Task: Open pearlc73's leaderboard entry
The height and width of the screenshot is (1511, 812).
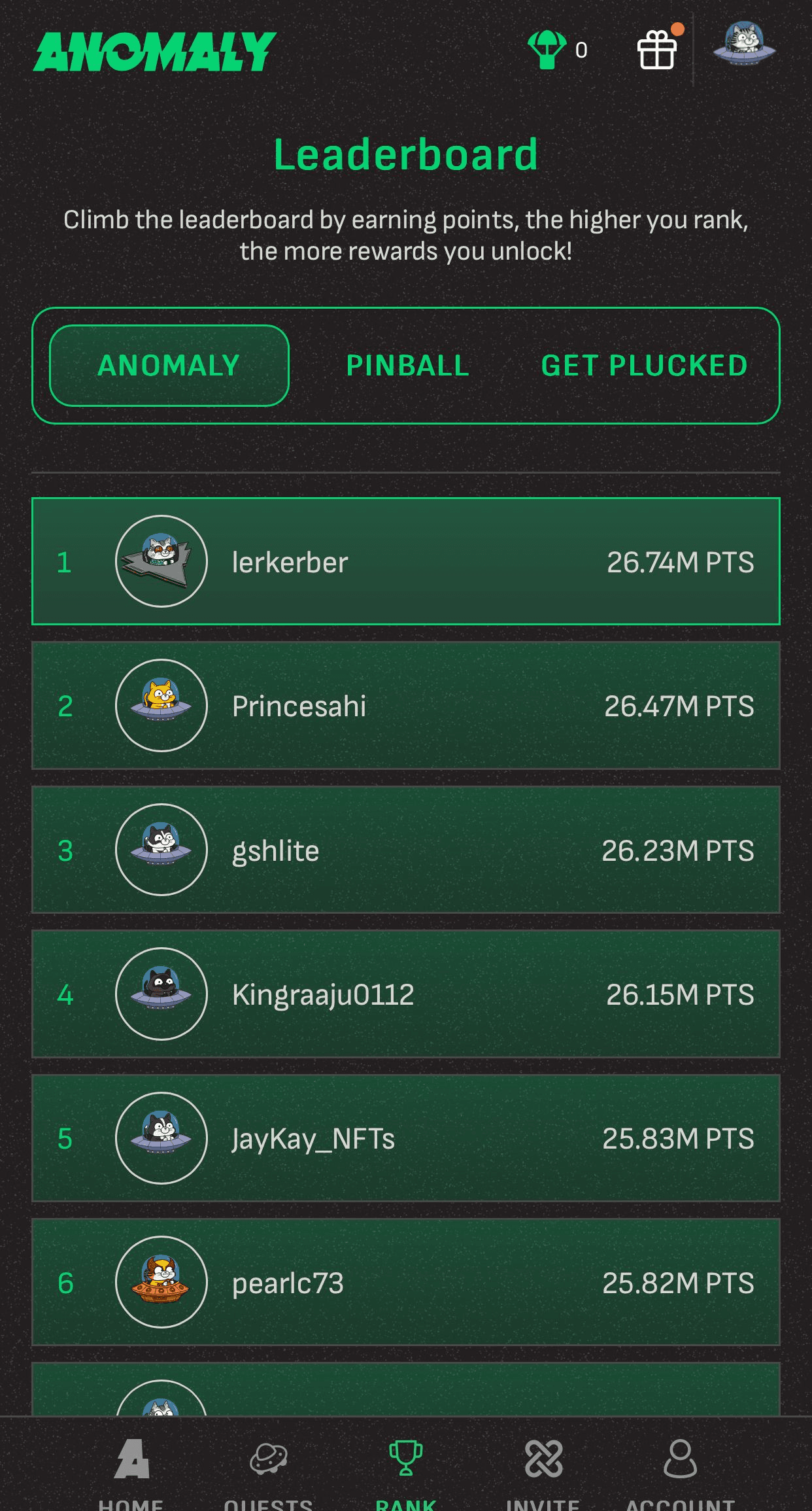Action: (x=405, y=1283)
